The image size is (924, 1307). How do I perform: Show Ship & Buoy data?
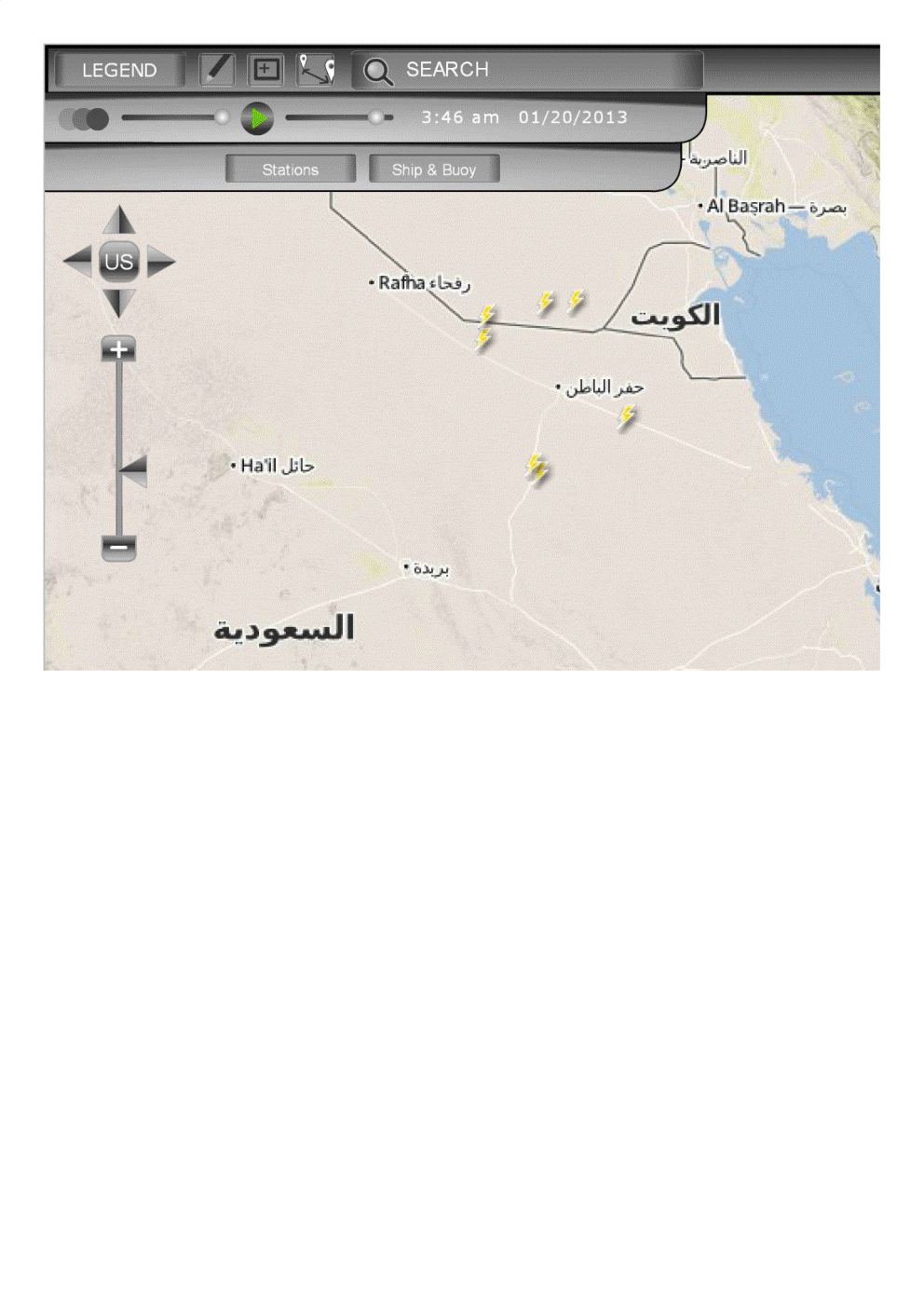coord(433,170)
